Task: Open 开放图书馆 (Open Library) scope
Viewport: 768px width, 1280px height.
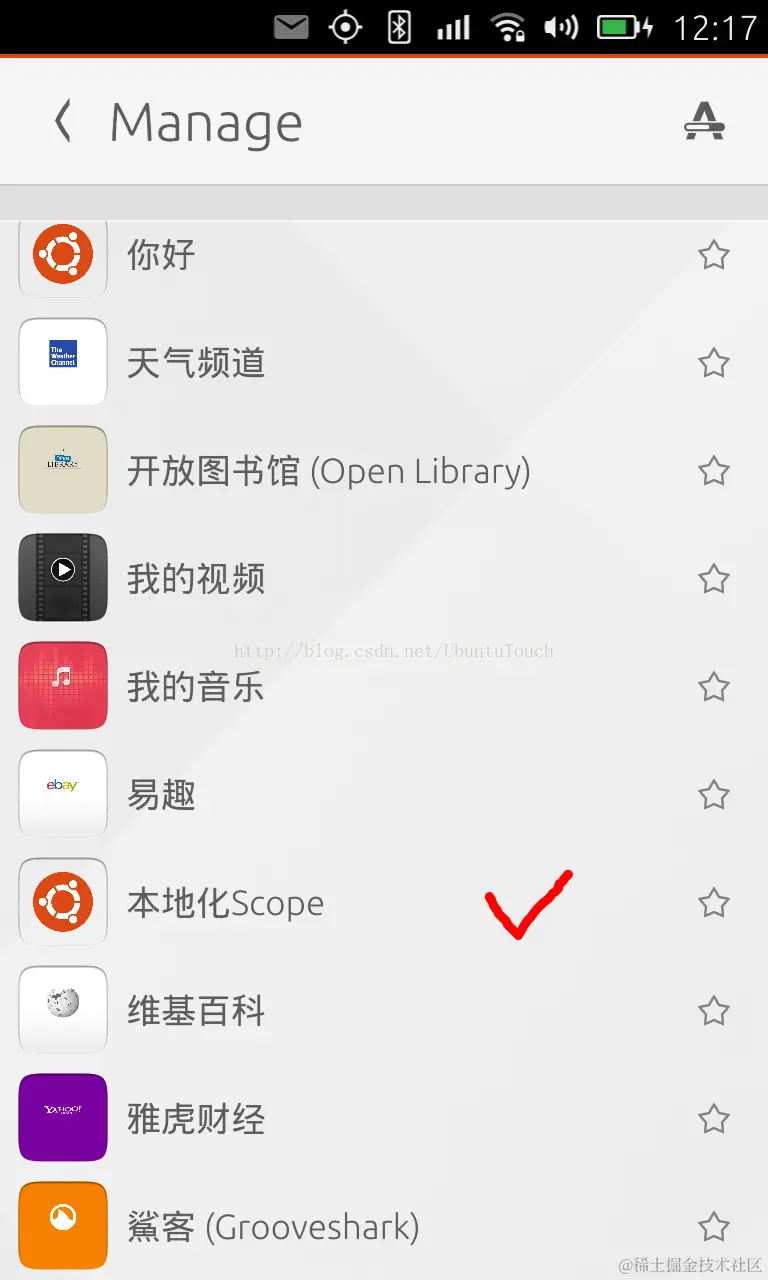Action: click(328, 471)
